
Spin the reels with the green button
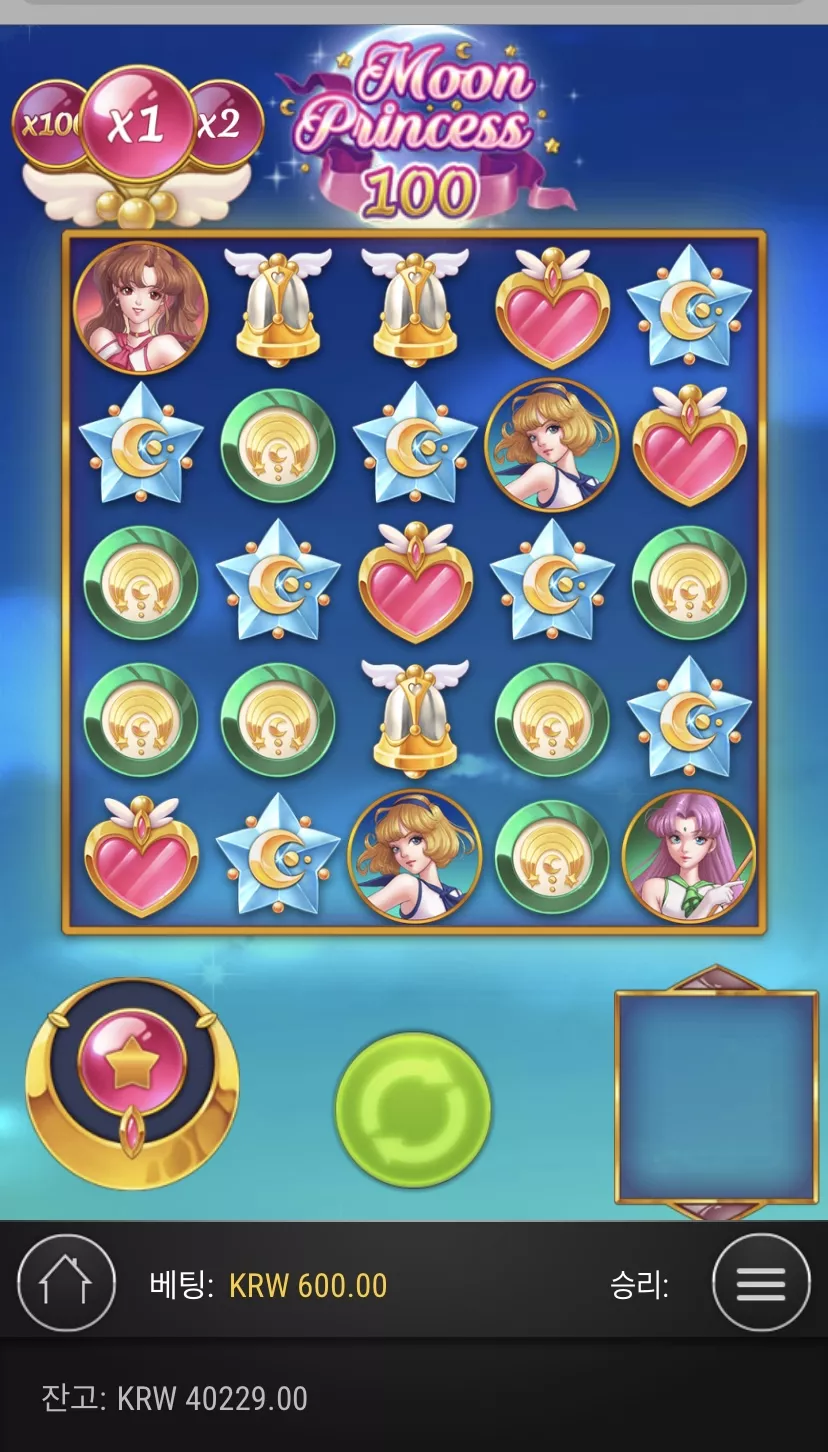click(413, 1110)
